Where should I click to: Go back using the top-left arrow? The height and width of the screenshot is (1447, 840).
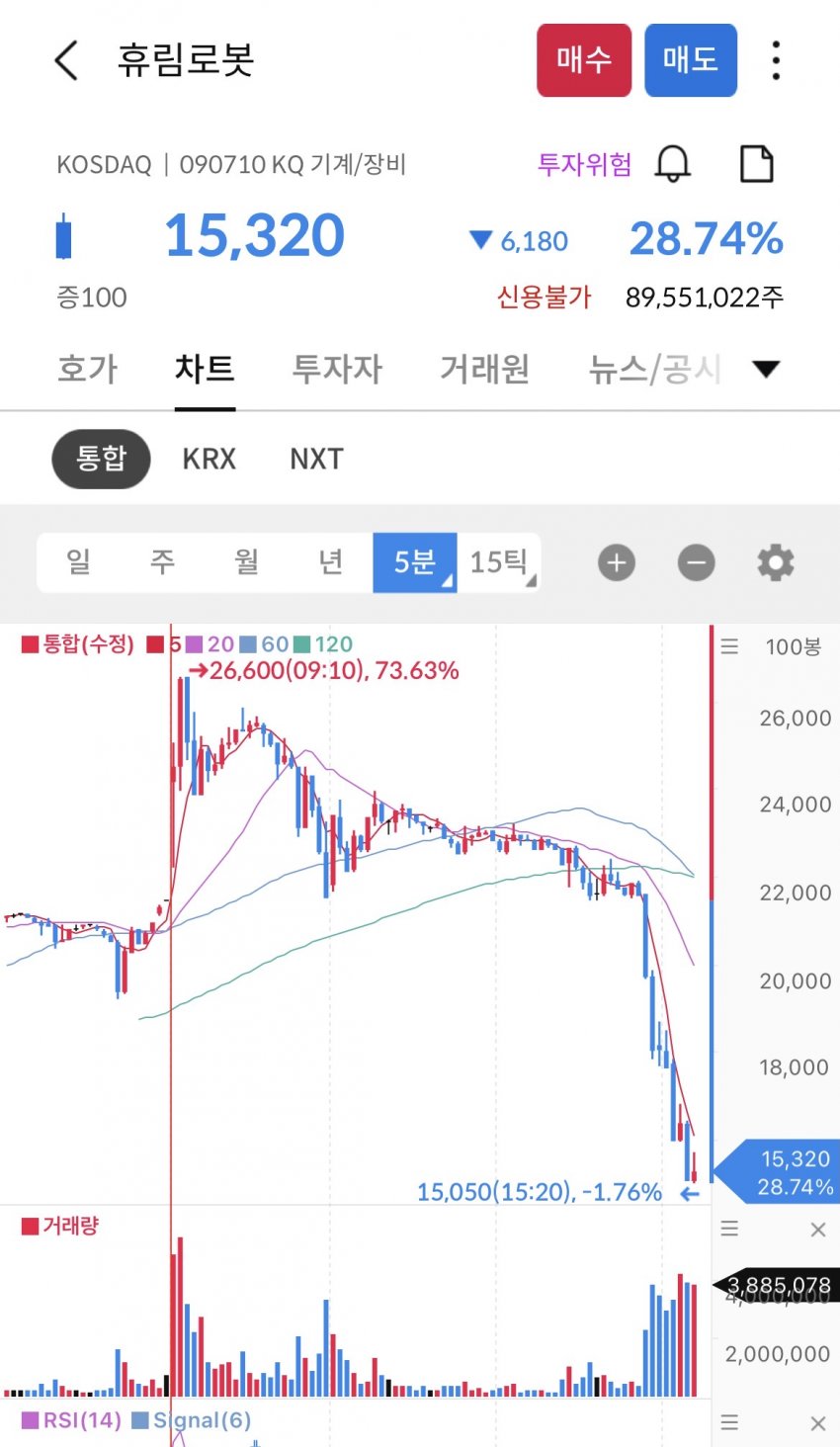(x=66, y=60)
